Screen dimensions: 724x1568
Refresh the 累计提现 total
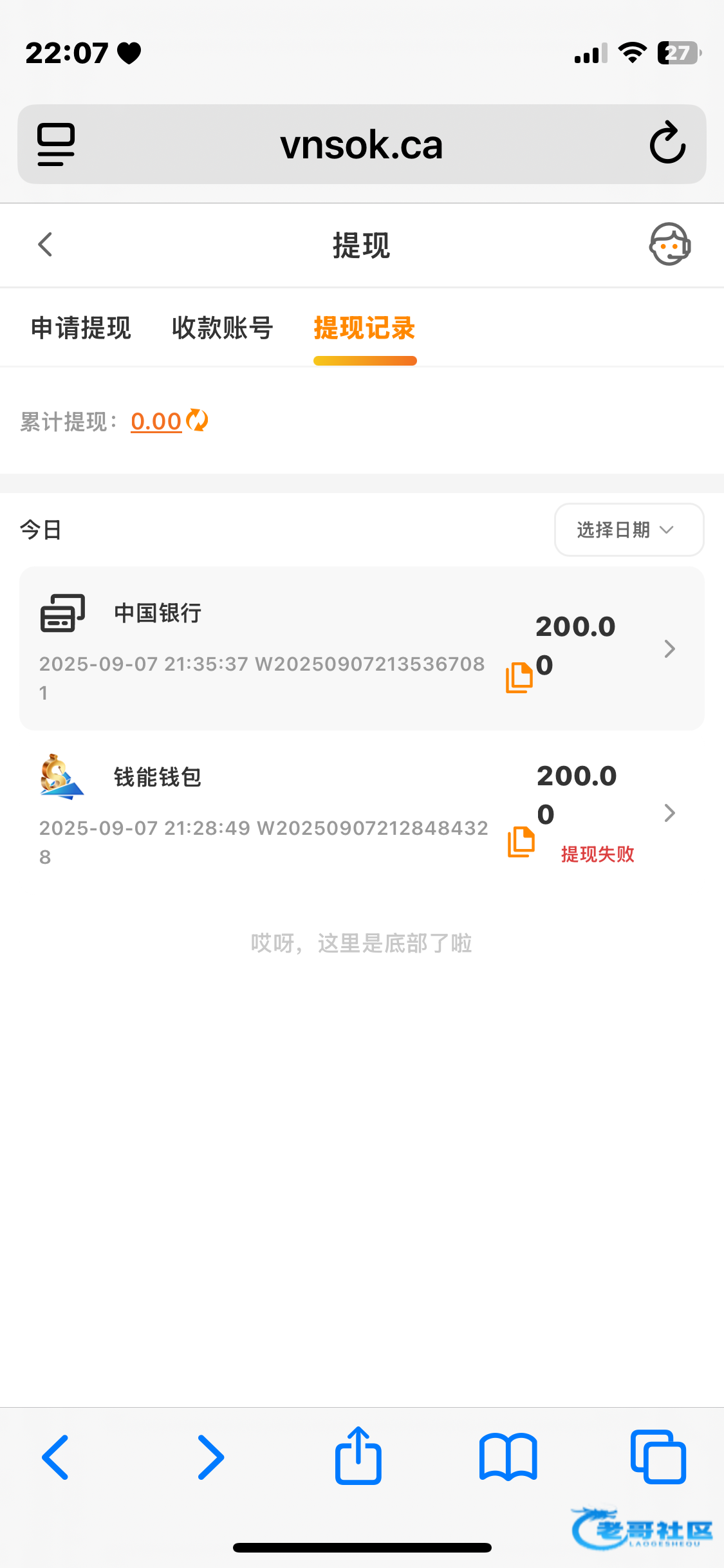[197, 421]
